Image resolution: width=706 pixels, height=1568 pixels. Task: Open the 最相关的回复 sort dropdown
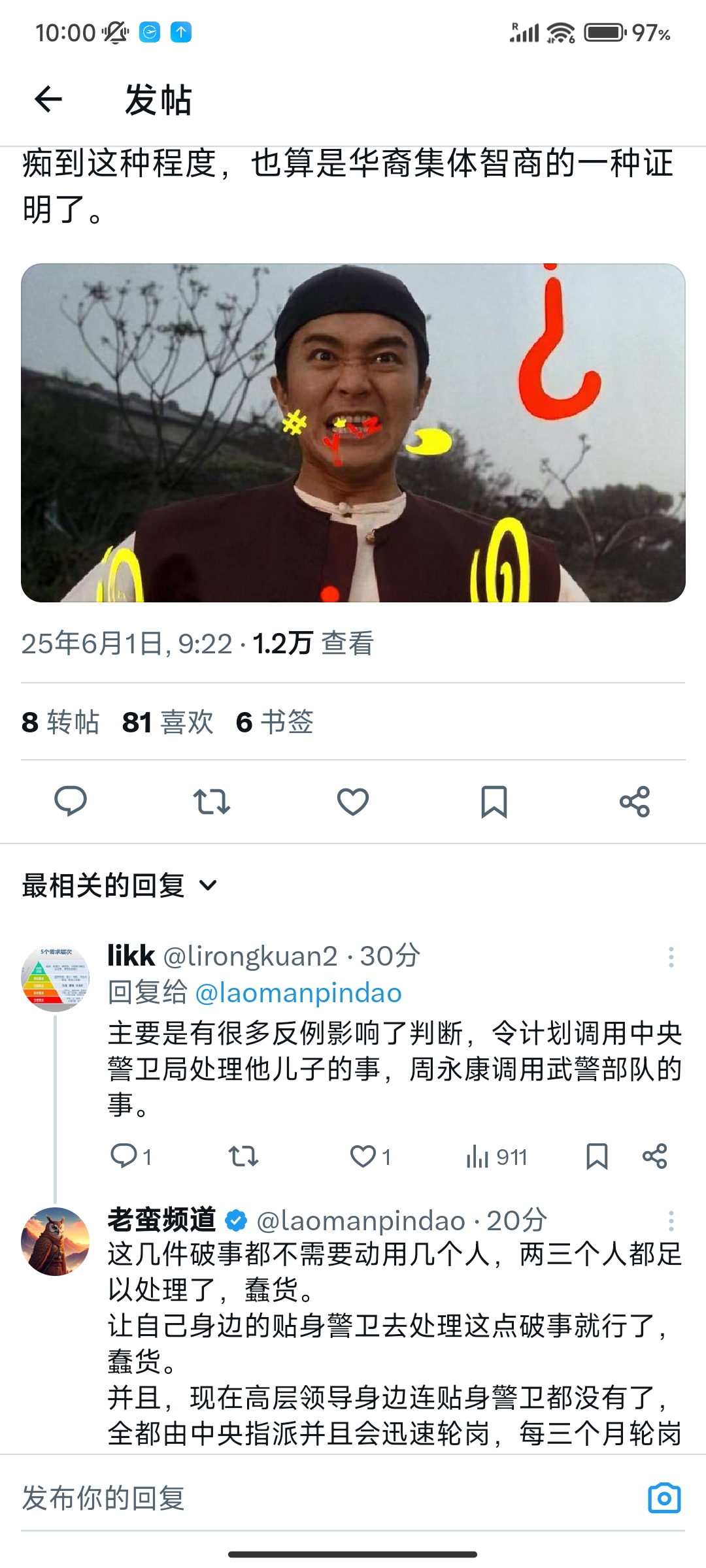point(120,886)
